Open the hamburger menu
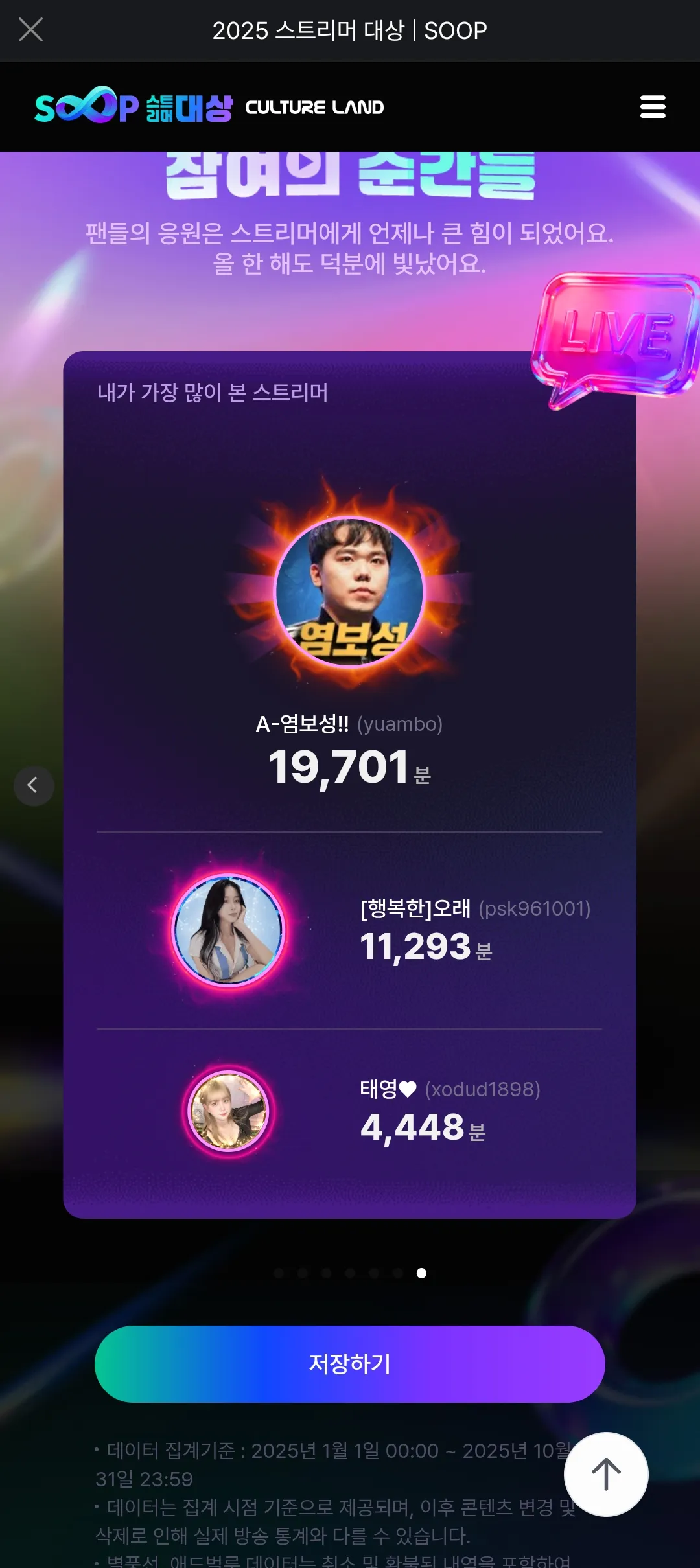 click(x=653, y=107)
